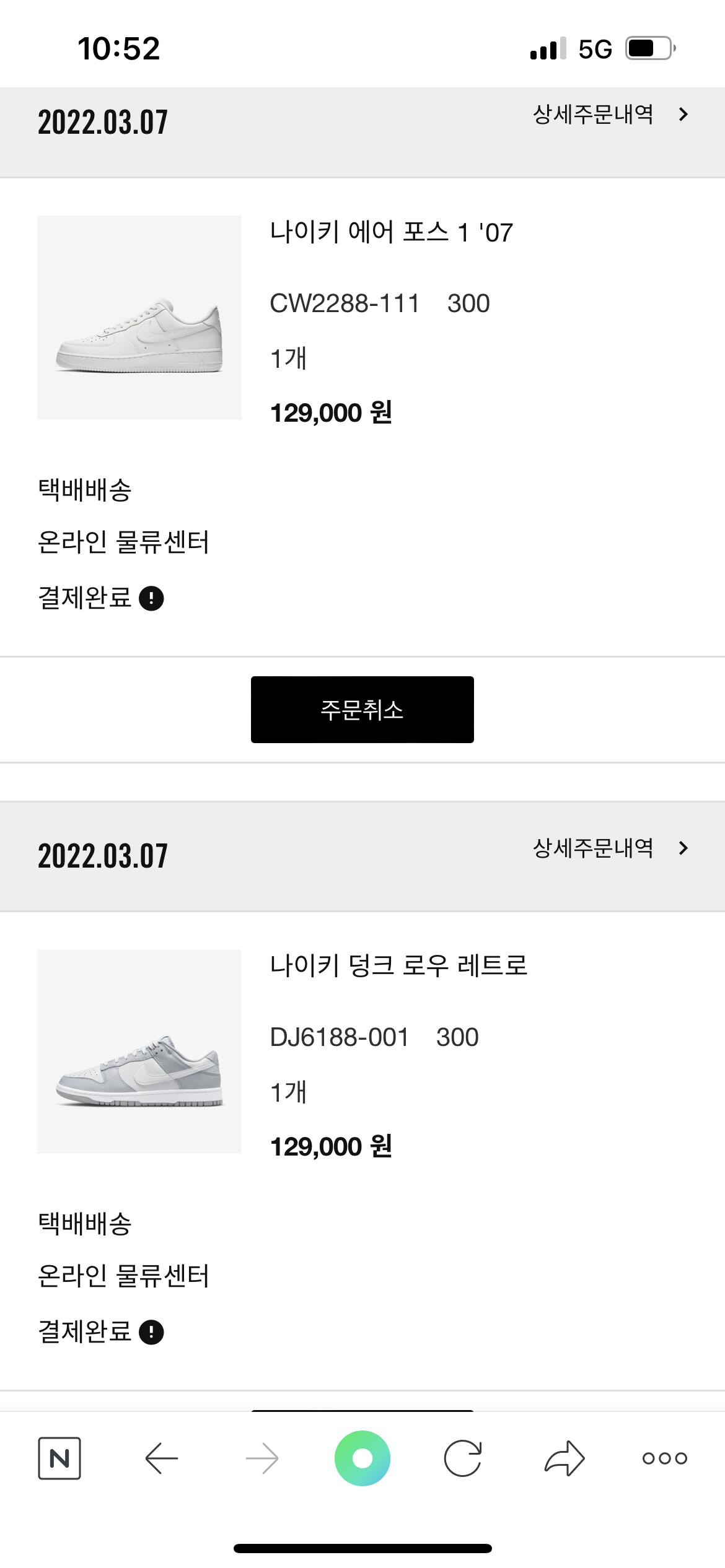Tap the info icon beside Dunk Low 결제완료
Viewport: 725px width, 1568px height.
coord(151,1332)
